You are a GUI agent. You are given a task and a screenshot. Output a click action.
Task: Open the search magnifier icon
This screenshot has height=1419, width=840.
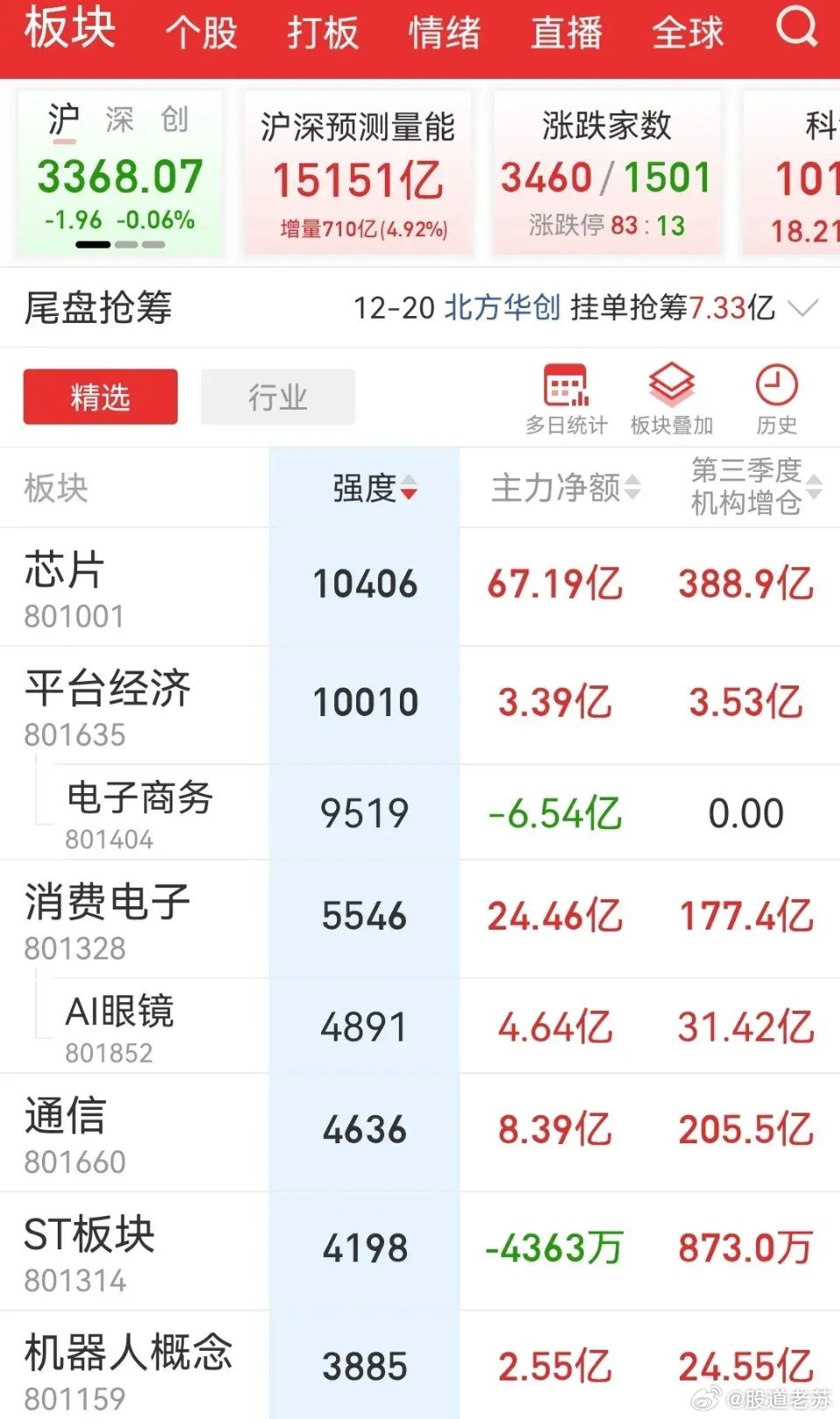[x=796, y=27]
